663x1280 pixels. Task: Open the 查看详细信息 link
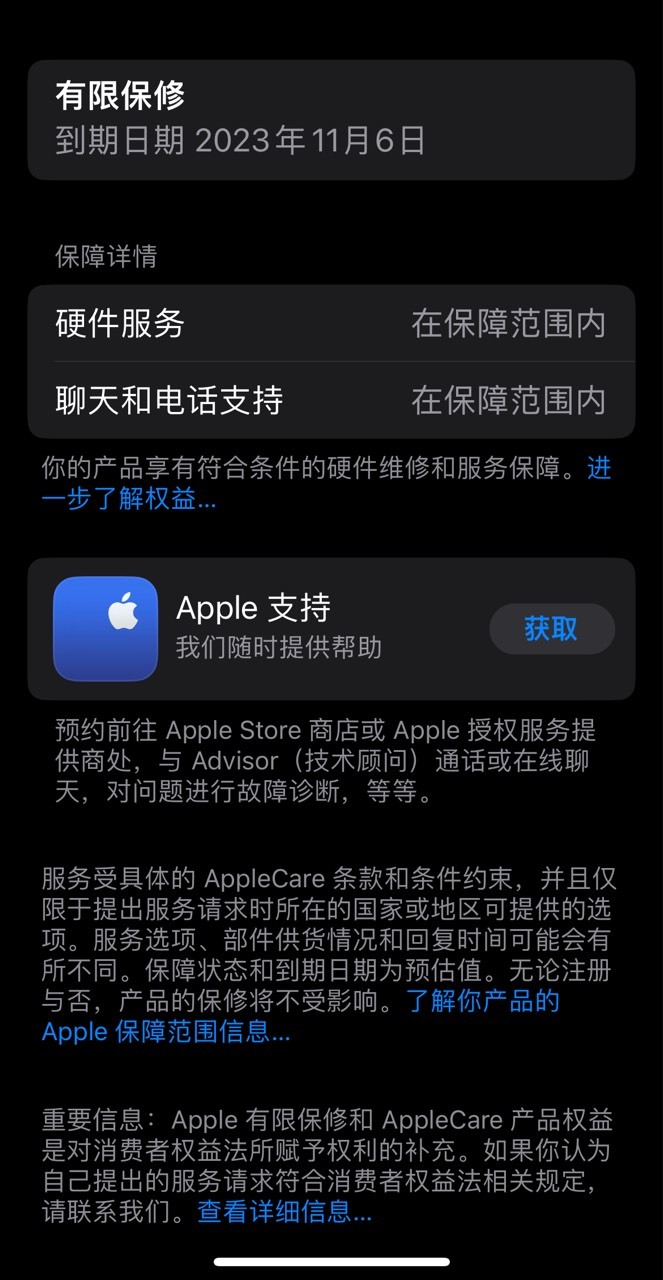point(284,1212)
